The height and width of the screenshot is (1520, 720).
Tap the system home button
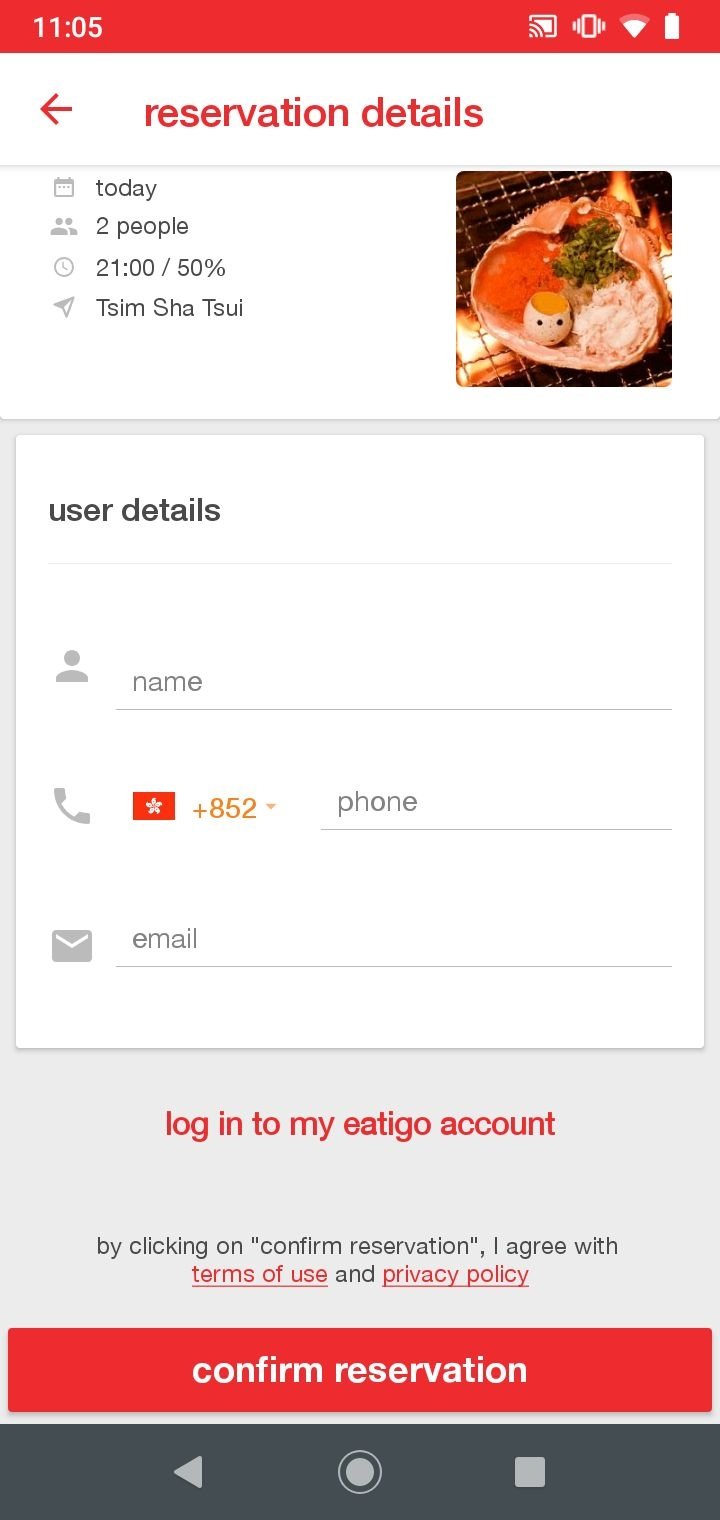360,1472
